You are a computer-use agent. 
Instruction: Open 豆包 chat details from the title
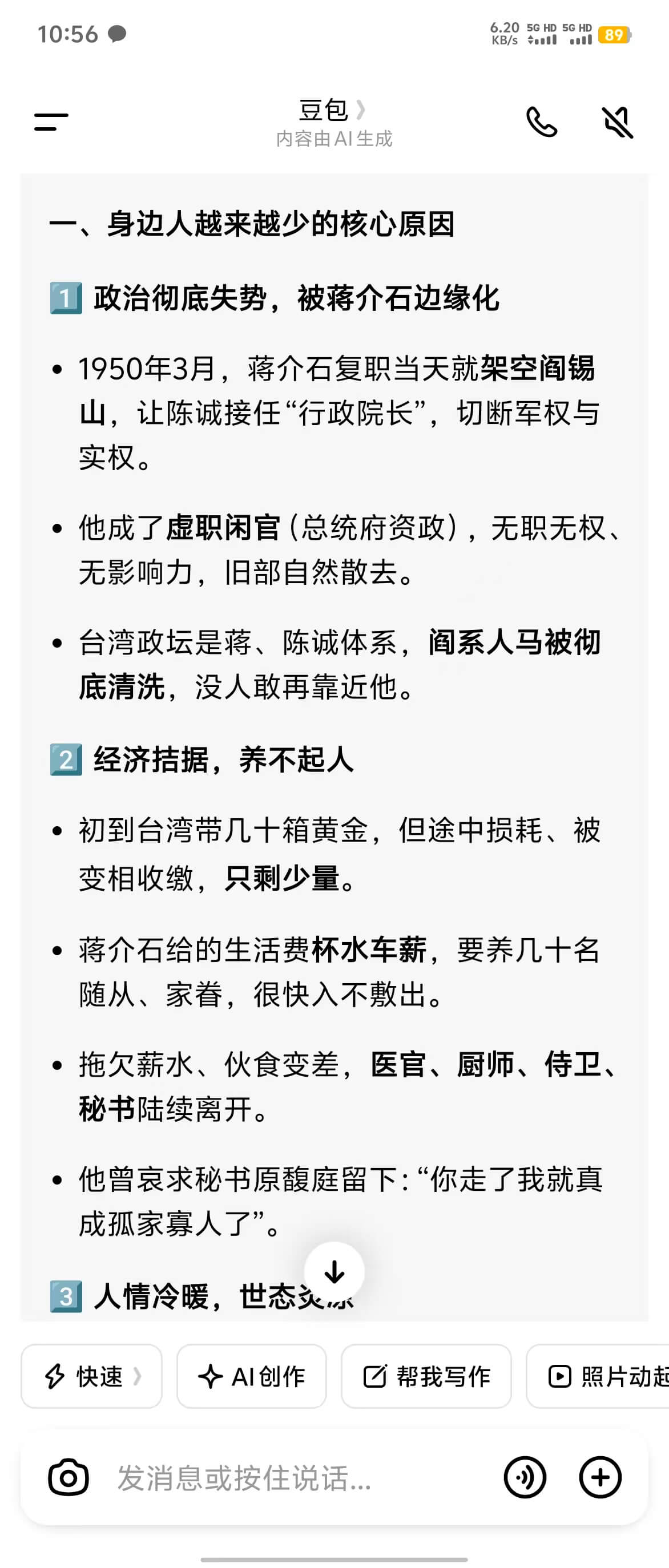pos(332,111)
